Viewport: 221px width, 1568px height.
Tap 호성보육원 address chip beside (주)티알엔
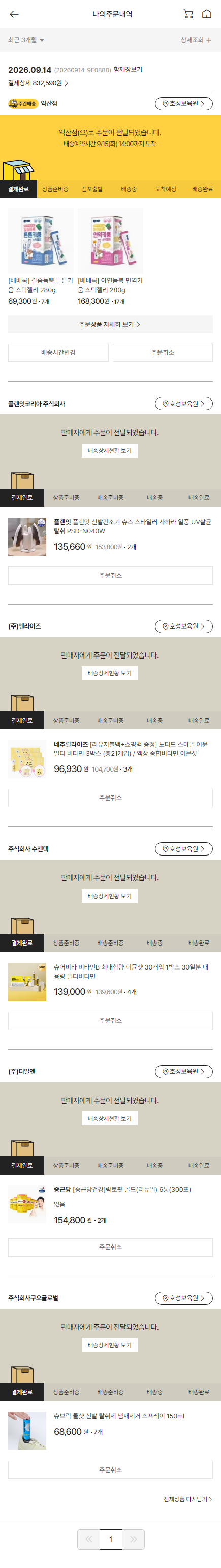tap(184, 1072)
